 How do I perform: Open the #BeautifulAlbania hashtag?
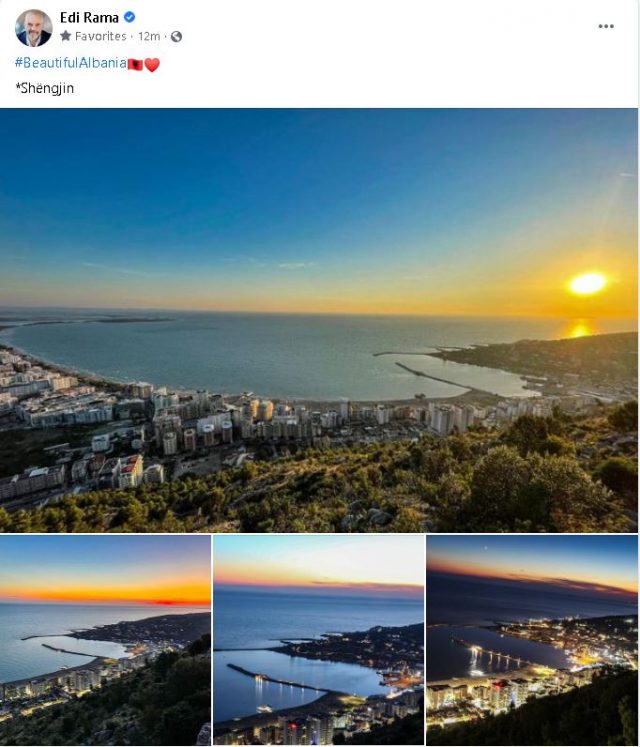(x=71, y=63)
